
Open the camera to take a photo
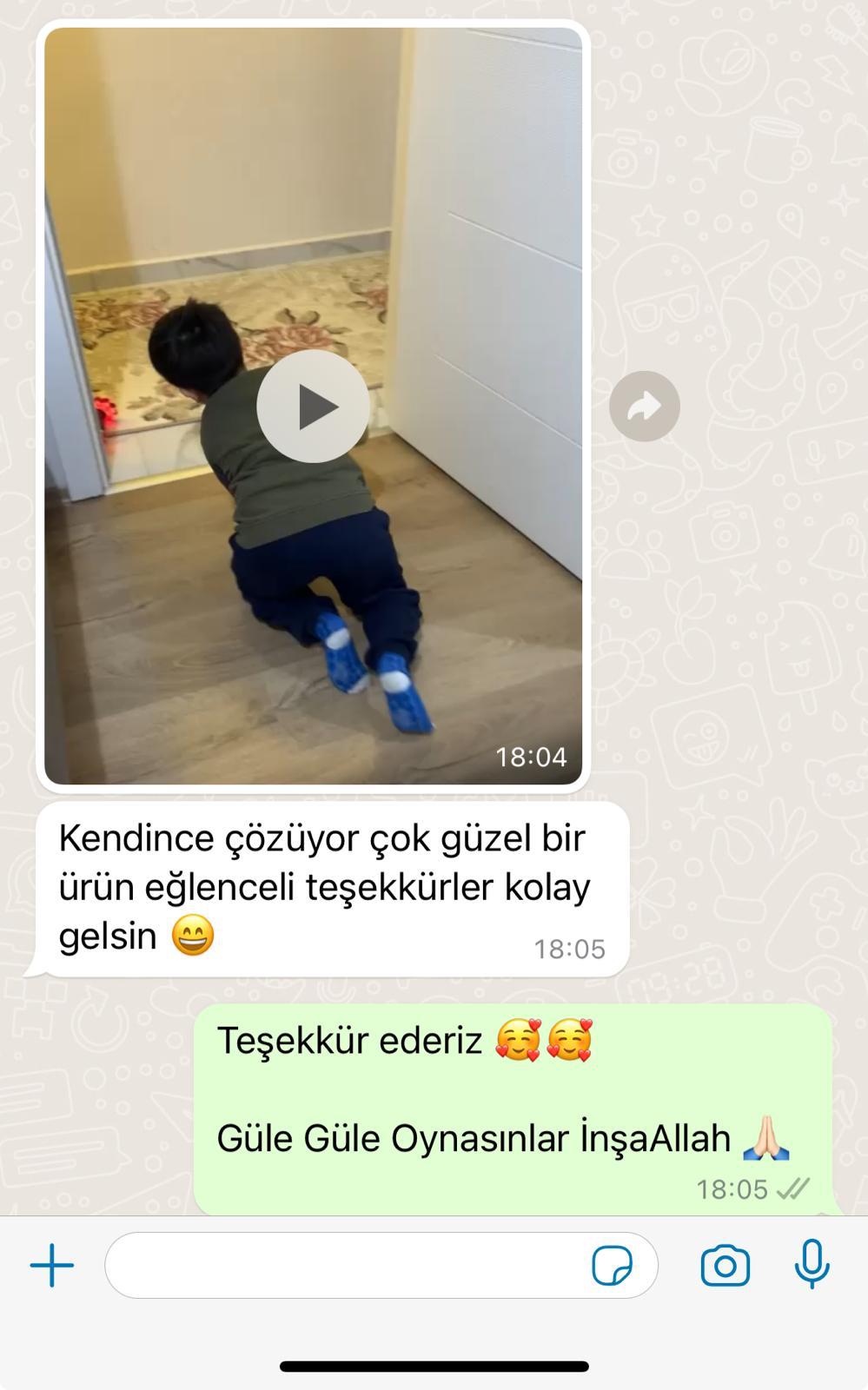pos(725,1265)
